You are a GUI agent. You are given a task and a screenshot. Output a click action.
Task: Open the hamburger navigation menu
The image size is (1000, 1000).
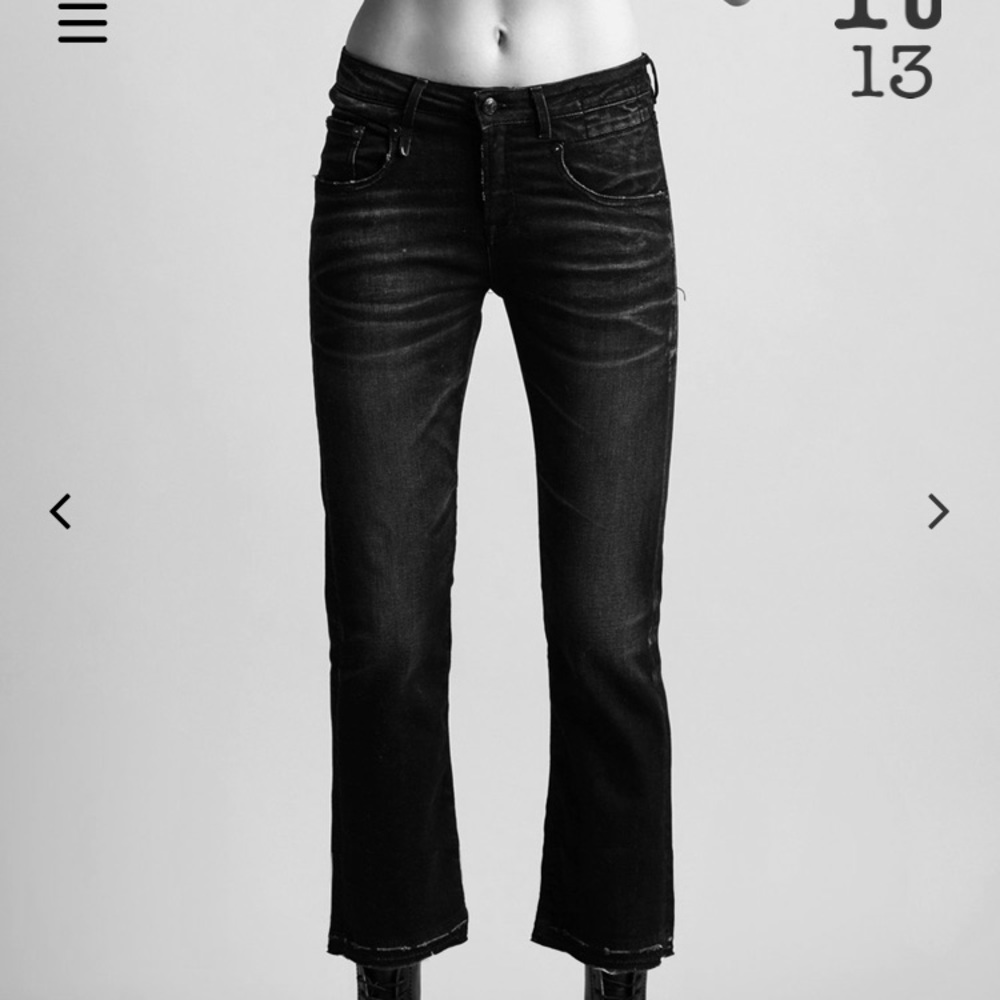82,23
